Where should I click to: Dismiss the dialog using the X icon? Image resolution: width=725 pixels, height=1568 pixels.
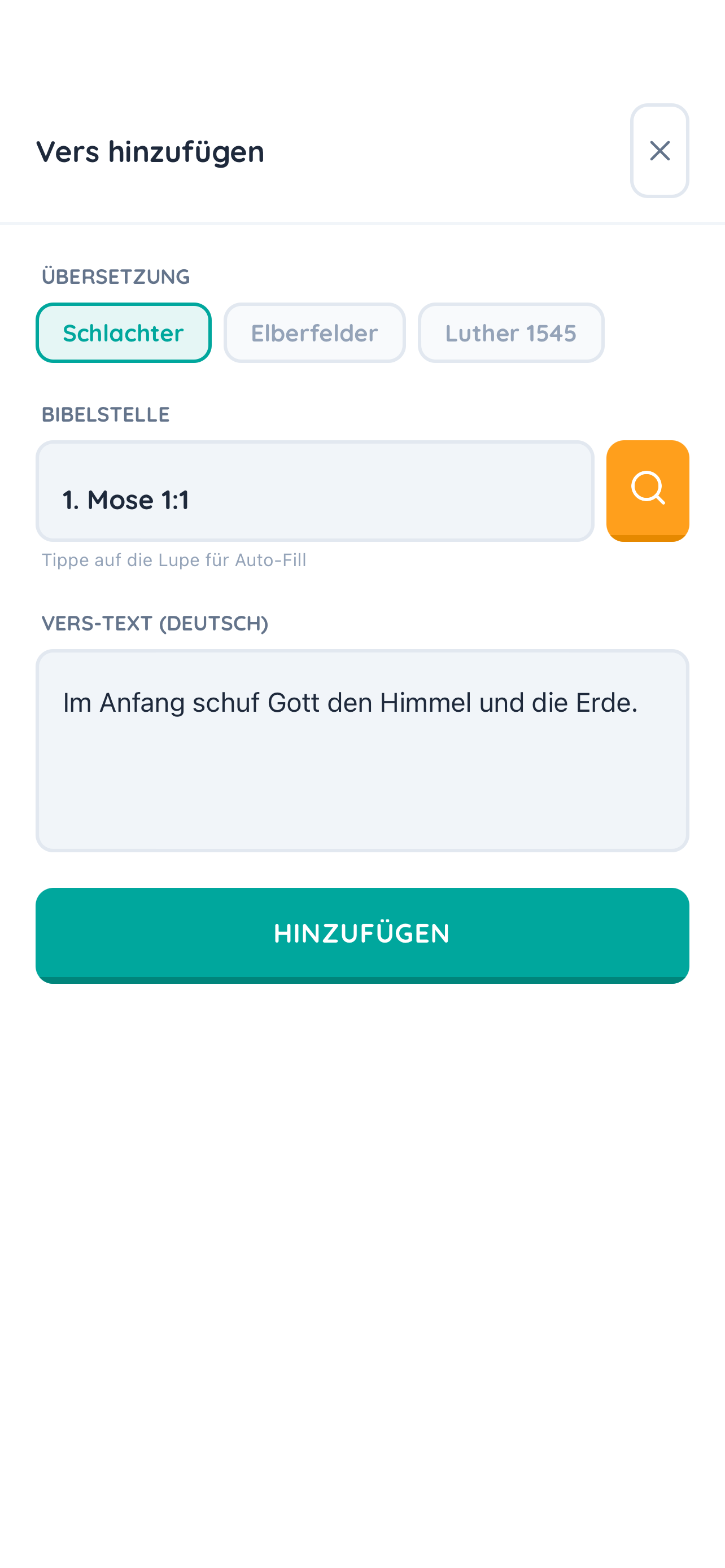660,150
